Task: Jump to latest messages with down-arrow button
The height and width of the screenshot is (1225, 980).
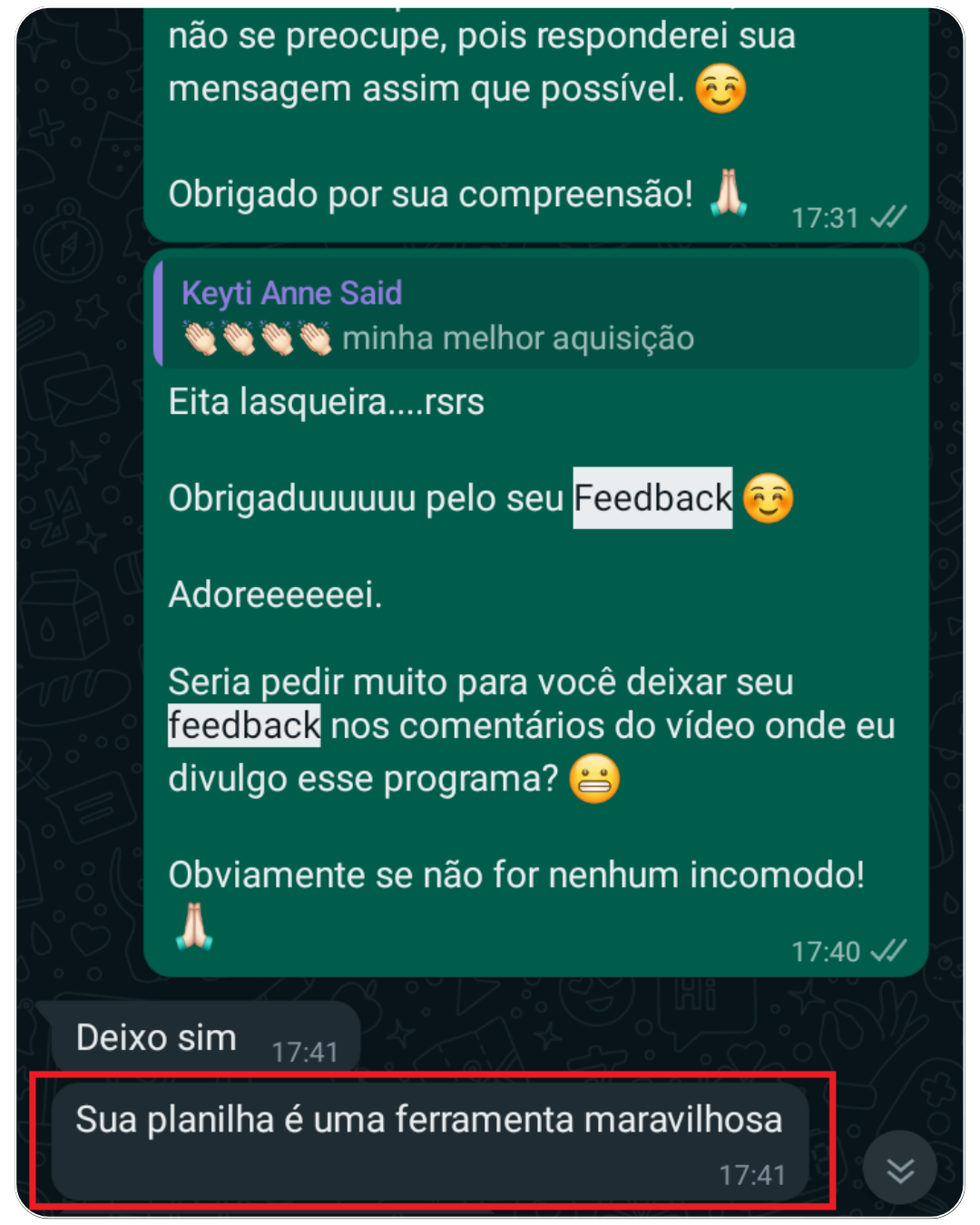Action: coord(899,1169)
